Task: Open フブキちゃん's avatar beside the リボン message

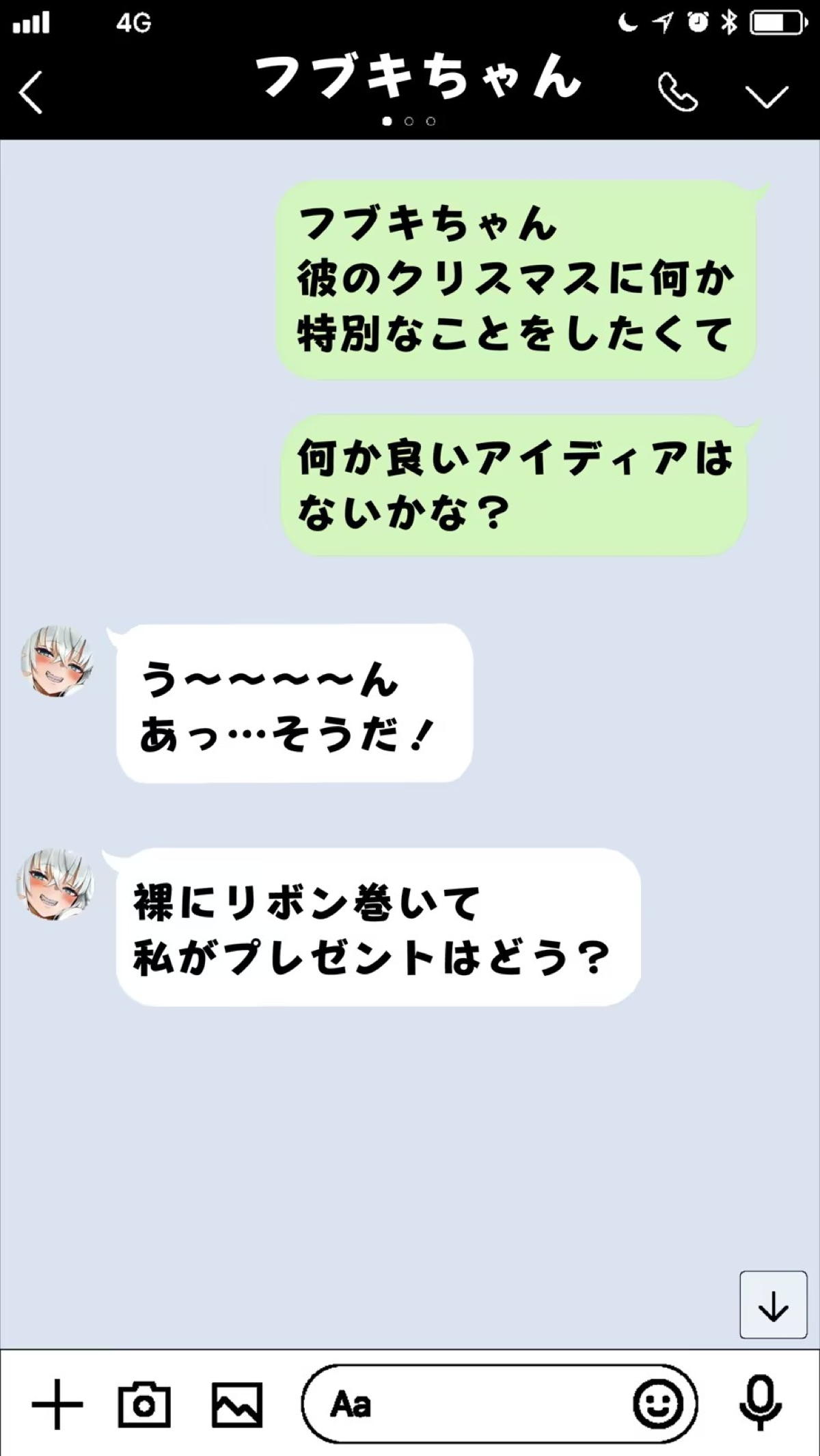Action: click(56, 885)
